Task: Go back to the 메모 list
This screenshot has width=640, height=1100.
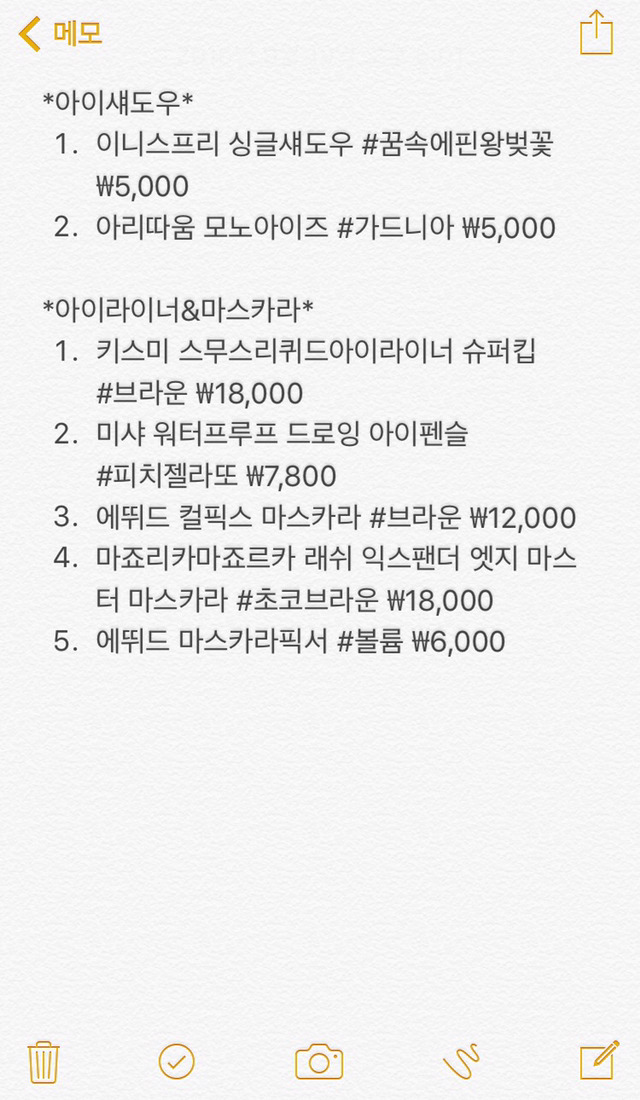Action: click(60, 33)
